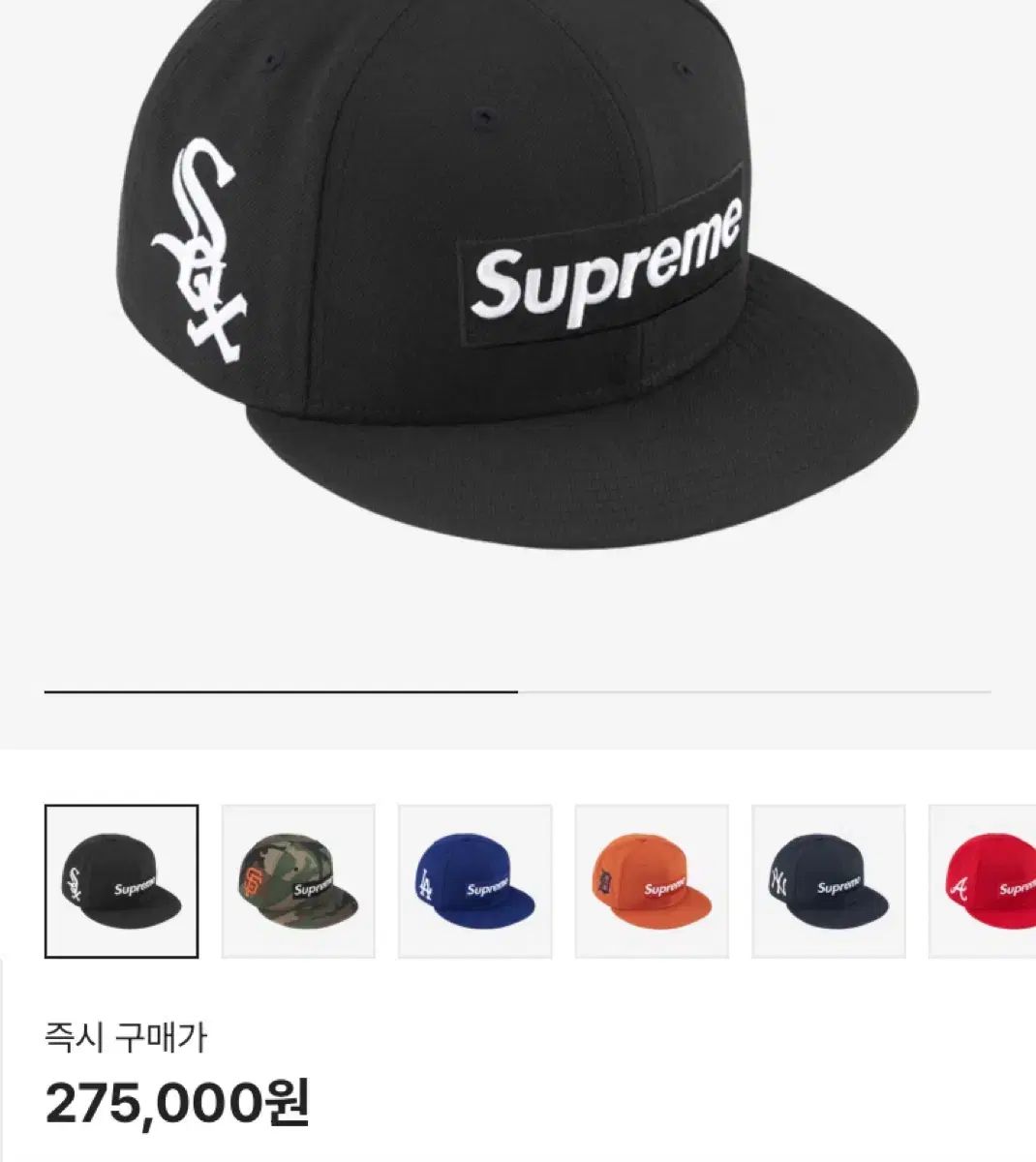The image size is (1036, 1162).
Task: Click the dark segment of the carousel progress bar
Action: tap(281, 692)
